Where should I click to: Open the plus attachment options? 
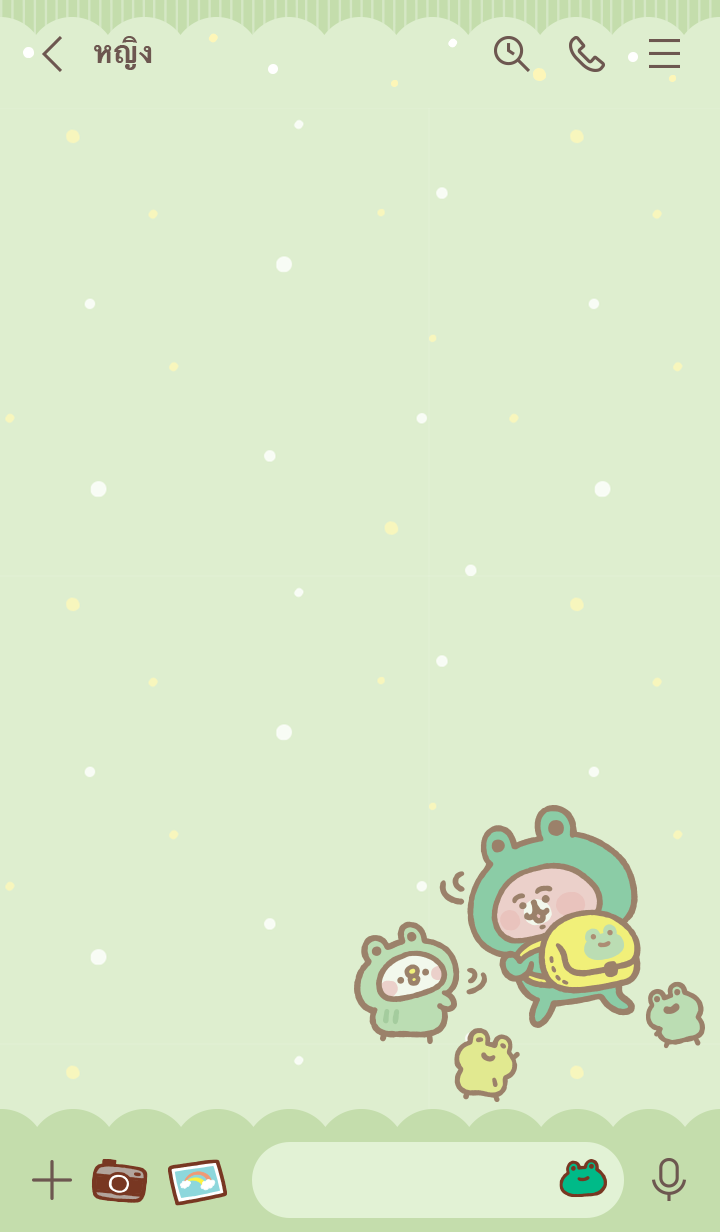pyautogui.click(x=52, y=1180)
